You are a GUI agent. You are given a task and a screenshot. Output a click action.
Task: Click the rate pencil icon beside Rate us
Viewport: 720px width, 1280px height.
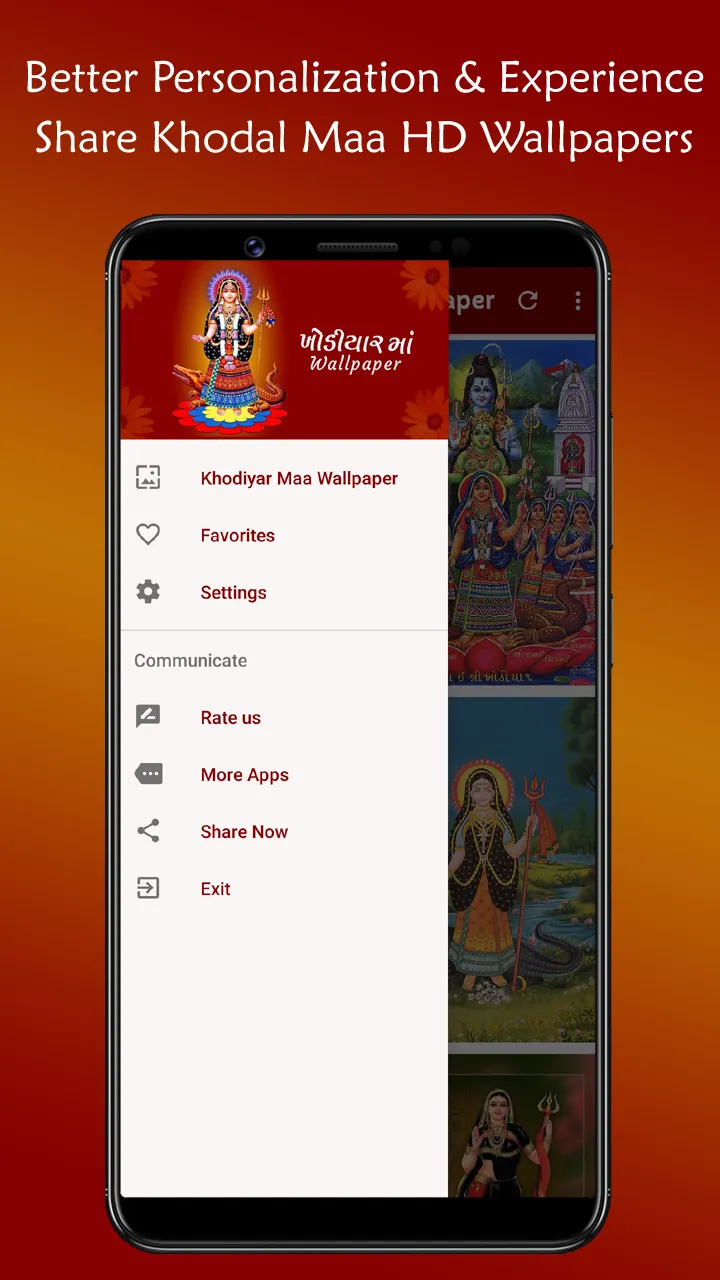[x=147, y=716]
